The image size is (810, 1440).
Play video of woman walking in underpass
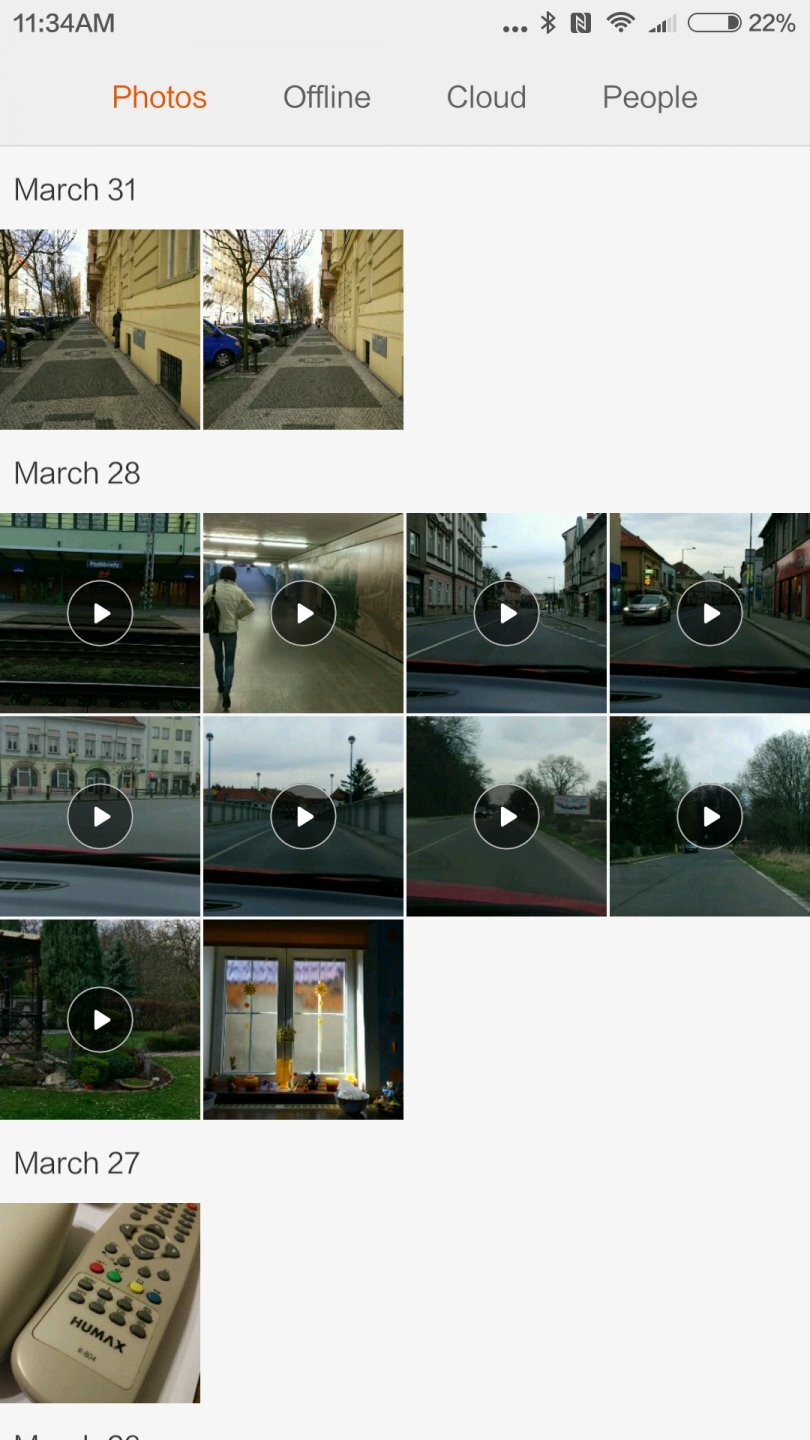(303, 613)
